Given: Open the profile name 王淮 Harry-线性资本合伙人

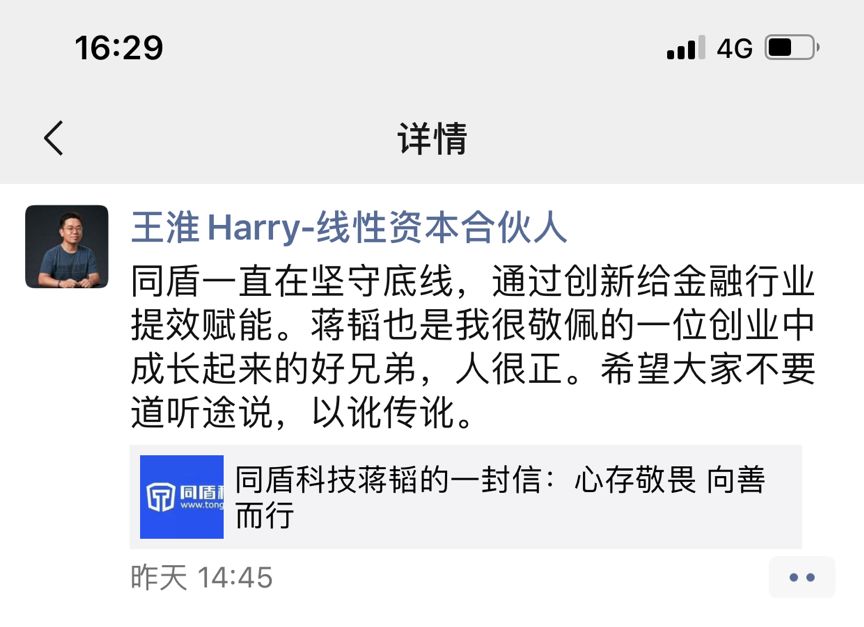Looking at the screenshot, I should click(x=349, y=228).
